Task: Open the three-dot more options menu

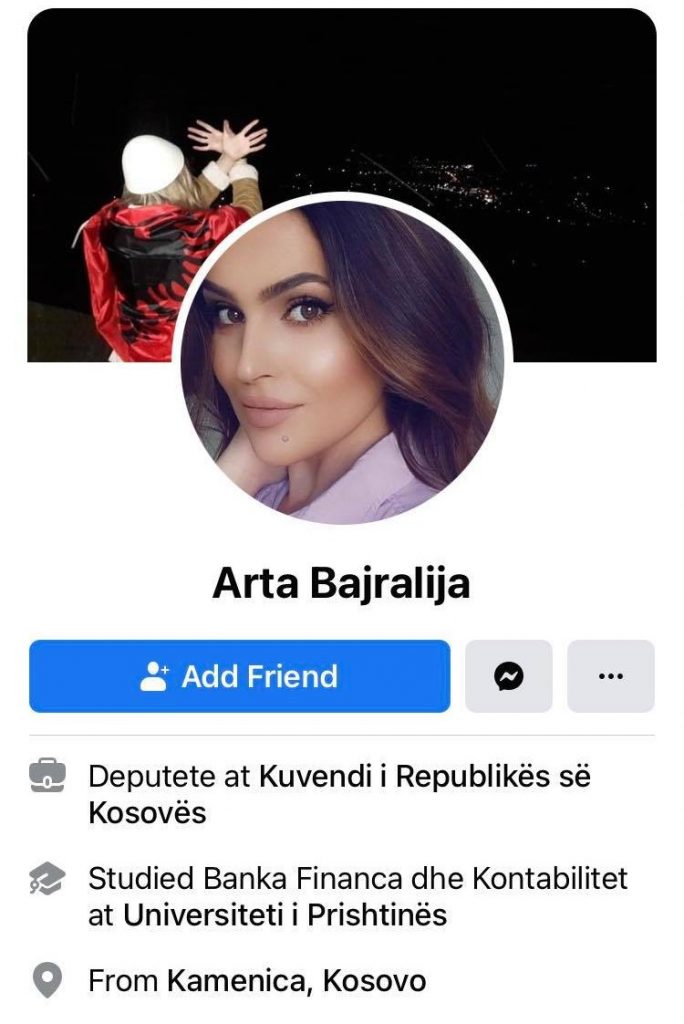Action: point(610,676)
